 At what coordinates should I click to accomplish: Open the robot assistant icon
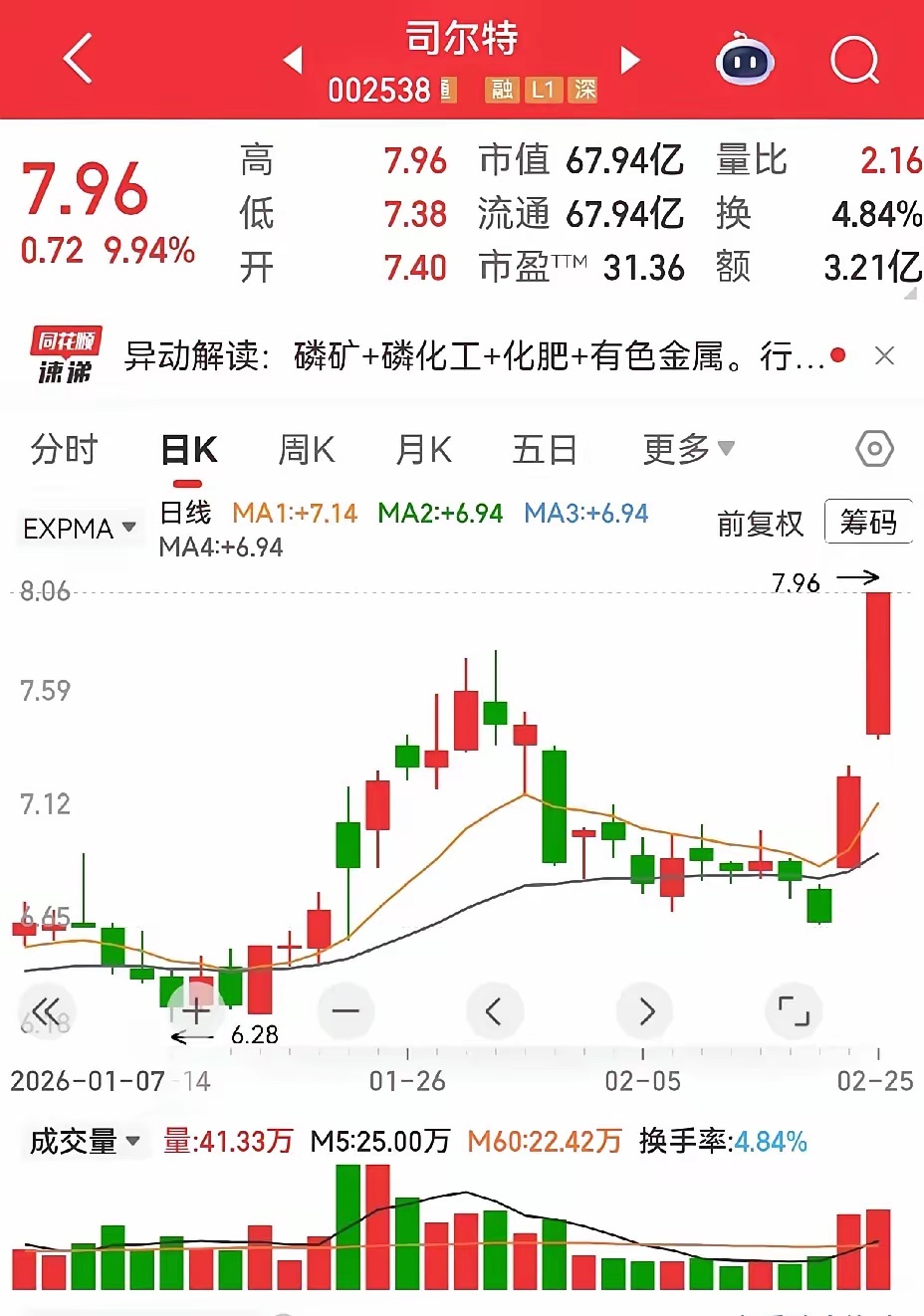(x=745, y=59)
